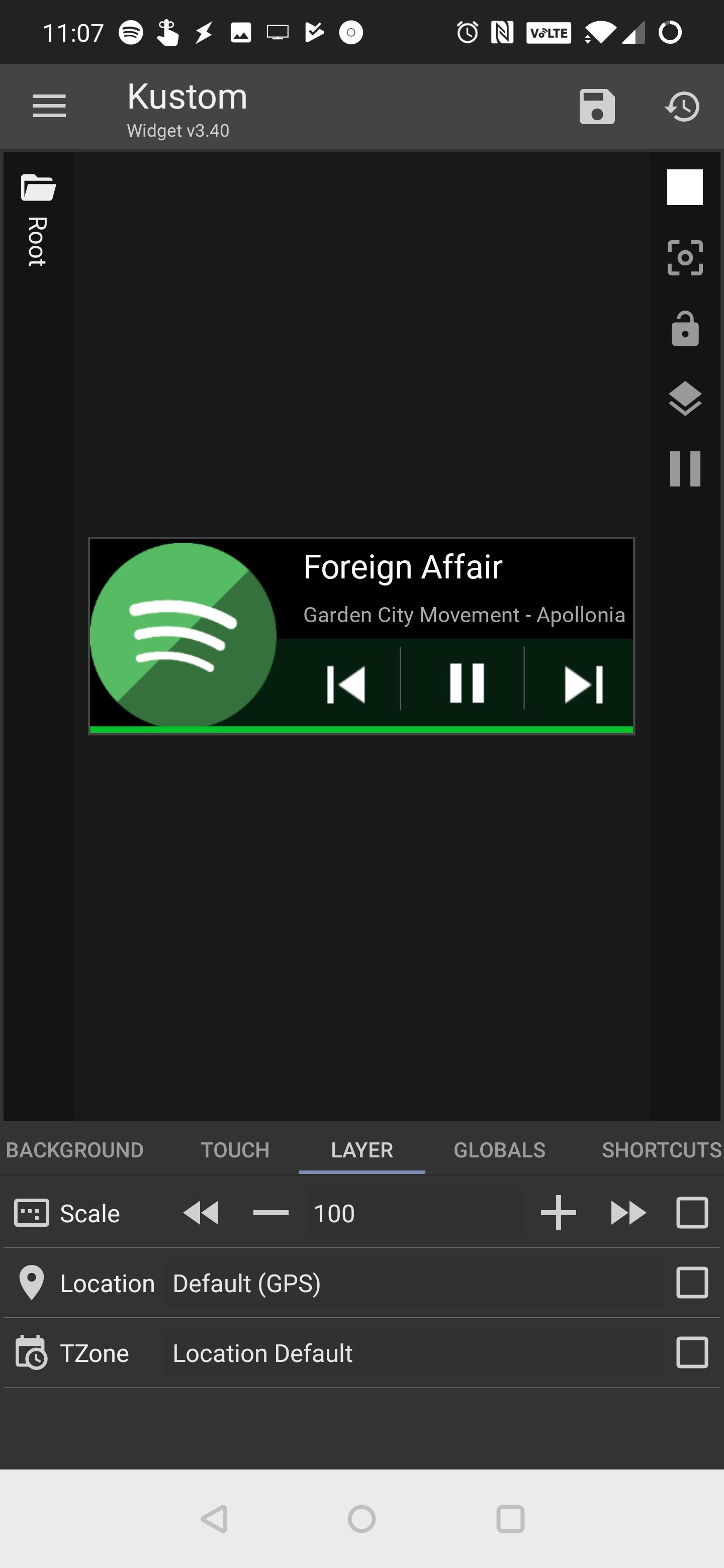Change background color with white square swatch

pyautogui.click(x=684, y=187)
